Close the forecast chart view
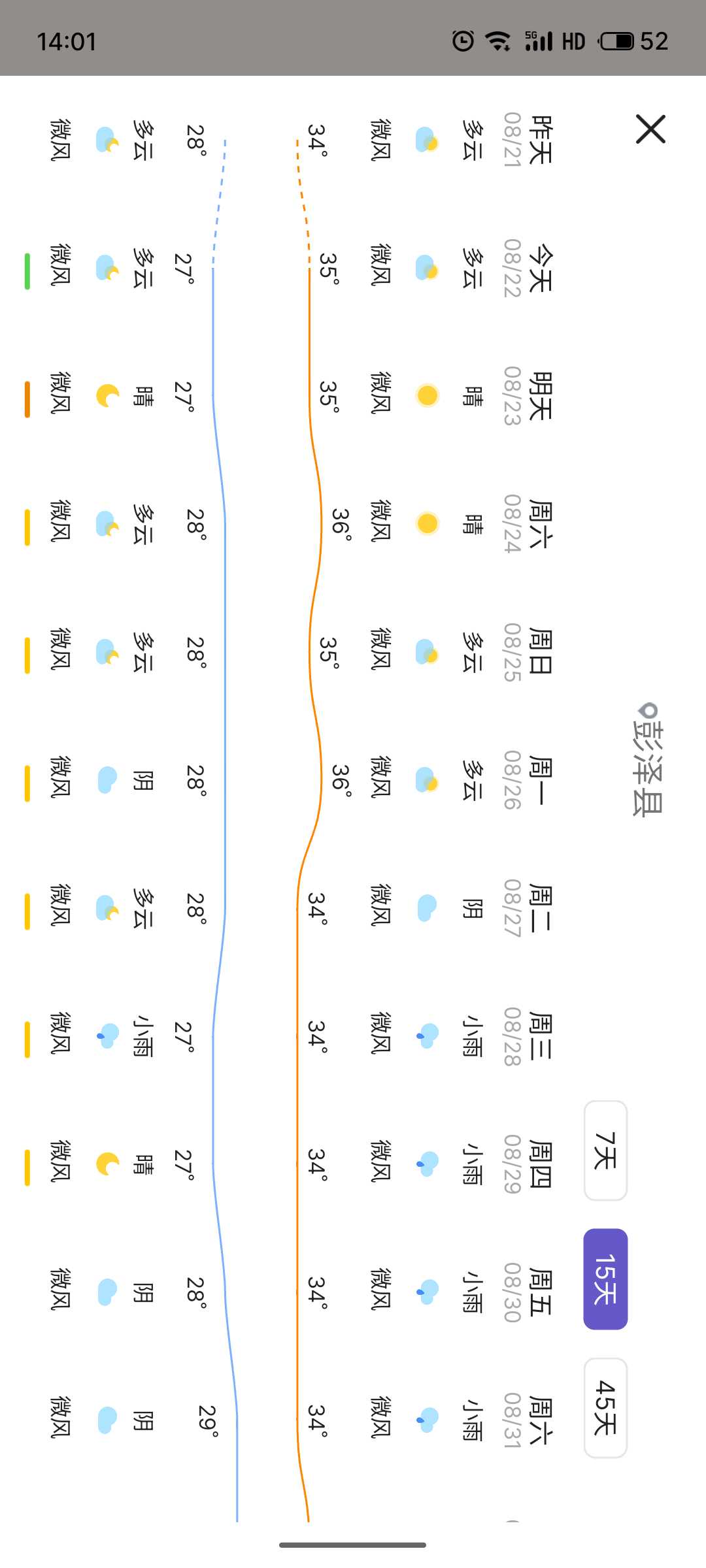Screen dimensions: 706x1568 click(x=650, y=129)
